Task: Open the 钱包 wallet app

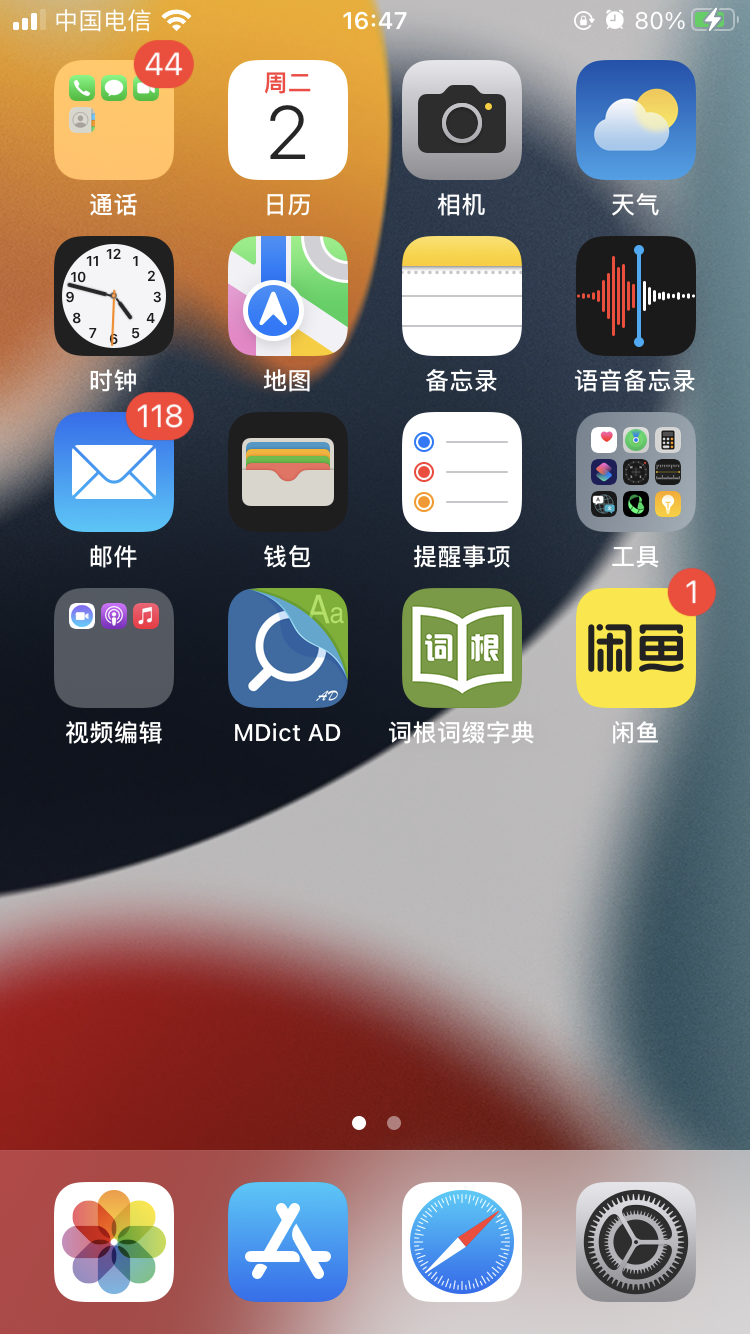Action: click(288, 472)
